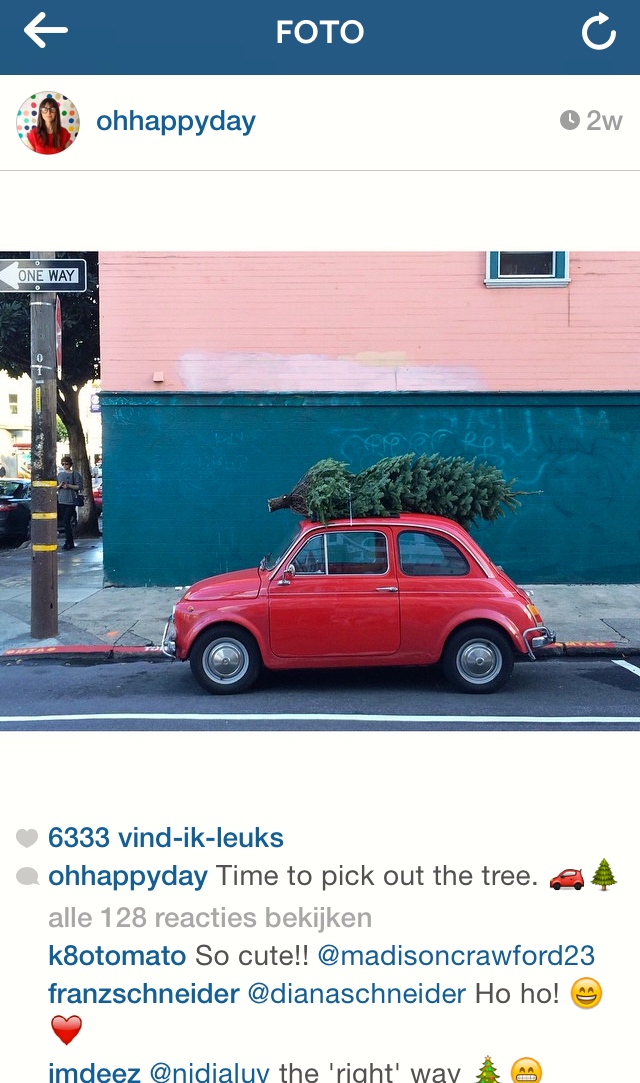Screen dimensions: 640x1083
Task: Open franzschneider's profile
Action: click(x=144, y=994)
